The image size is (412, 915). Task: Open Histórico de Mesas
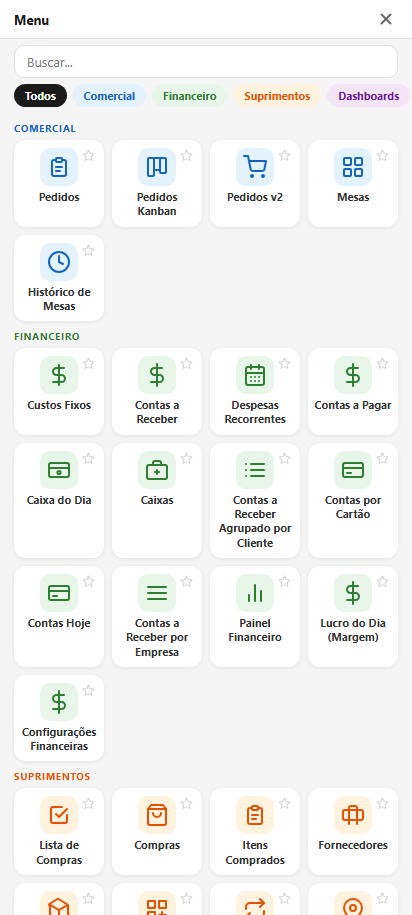(59, 278)
